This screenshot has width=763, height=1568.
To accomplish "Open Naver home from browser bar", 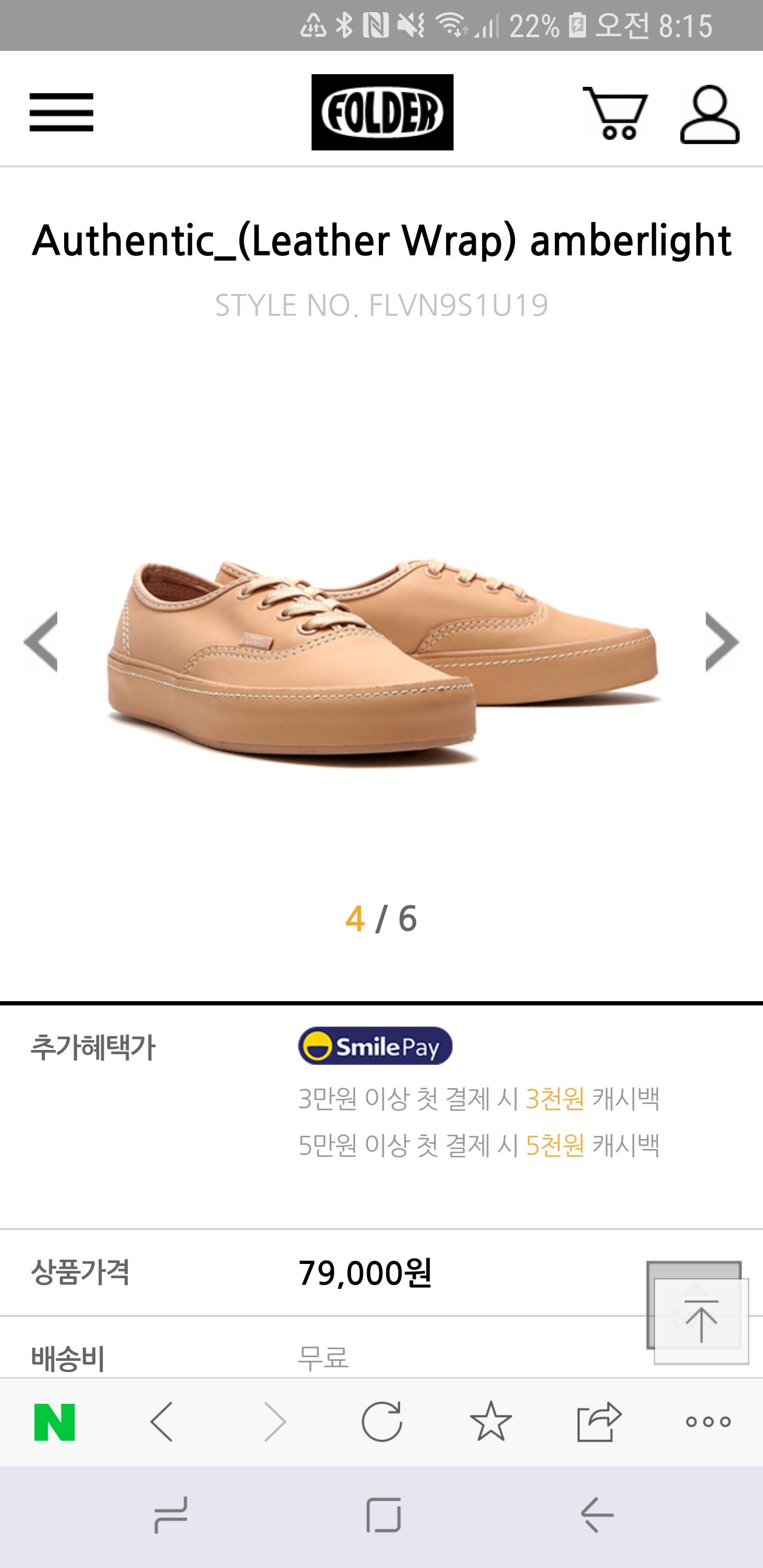I will coord(55,1422).
